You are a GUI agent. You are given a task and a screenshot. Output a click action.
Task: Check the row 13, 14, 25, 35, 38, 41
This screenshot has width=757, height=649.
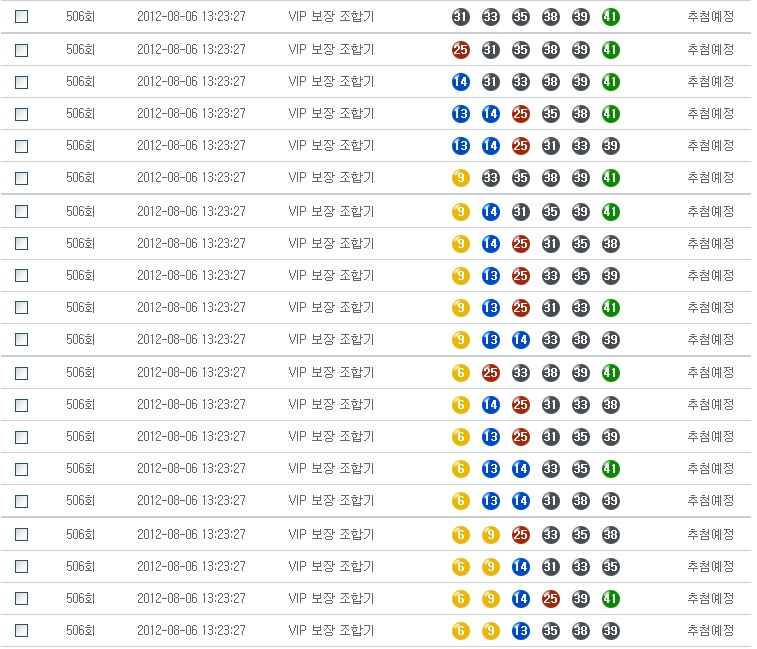(x=22, y=114)
